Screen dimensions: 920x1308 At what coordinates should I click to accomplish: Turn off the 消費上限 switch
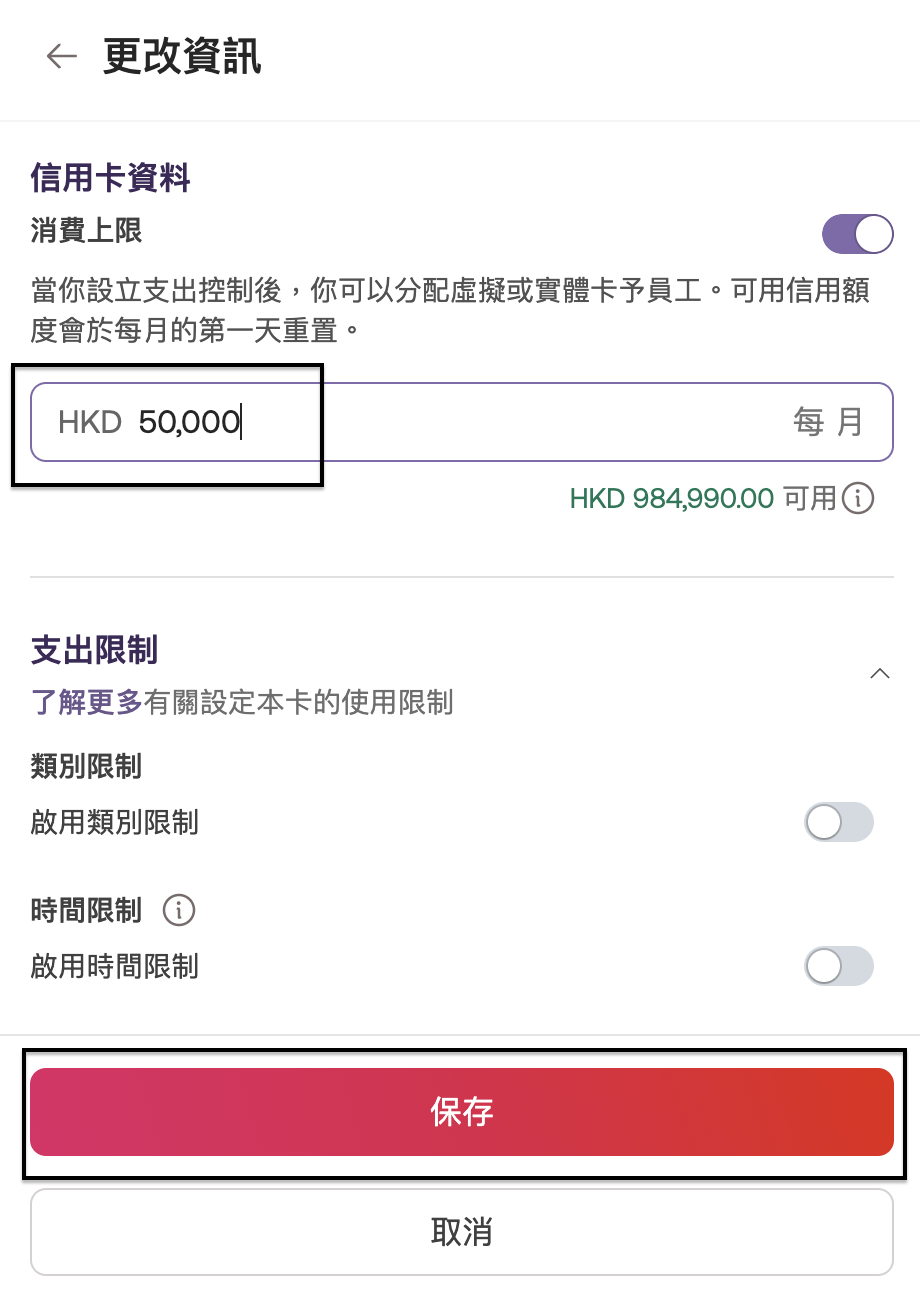coord(857,234)
